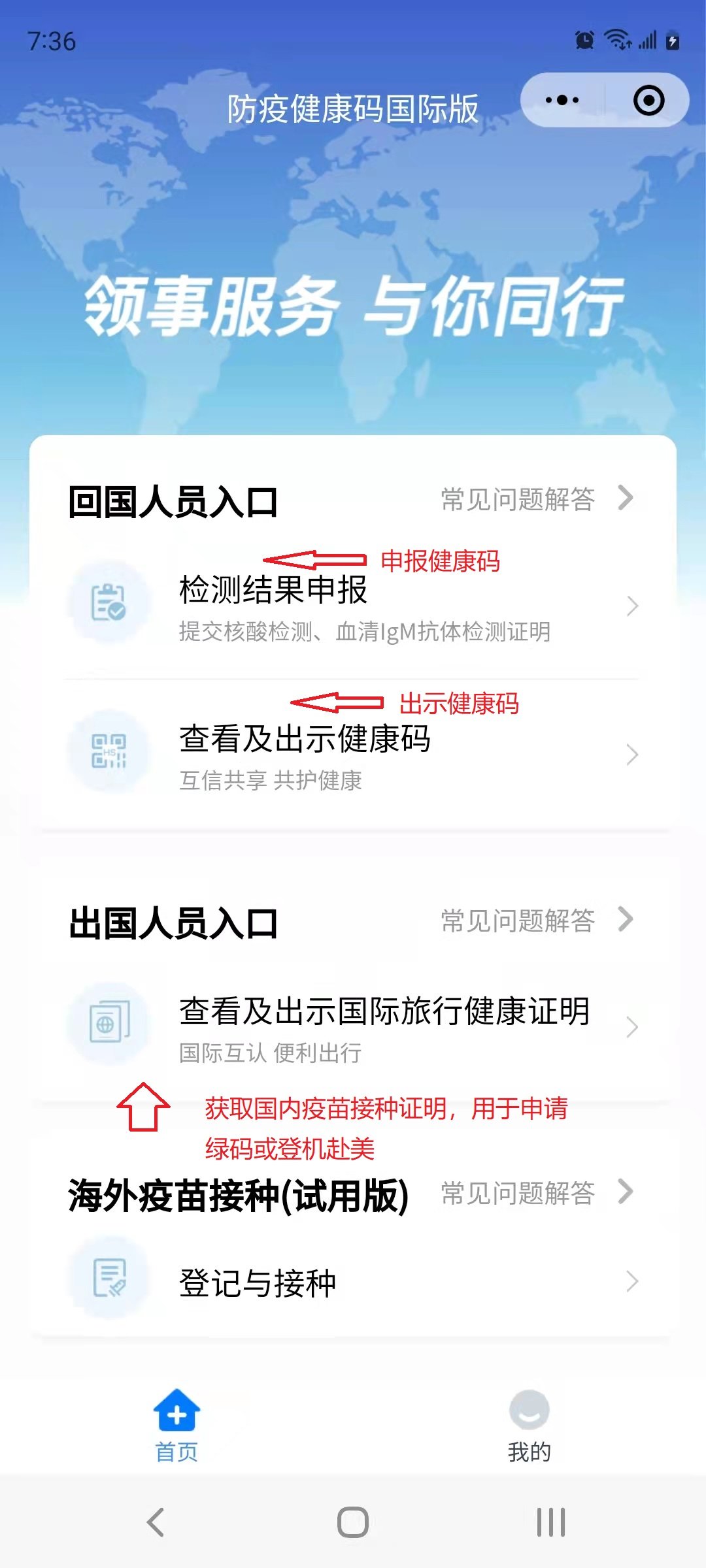The height and width of the screenshot is (1568, 706).
Task: Close the mini program via circle button
Action: 648,100
